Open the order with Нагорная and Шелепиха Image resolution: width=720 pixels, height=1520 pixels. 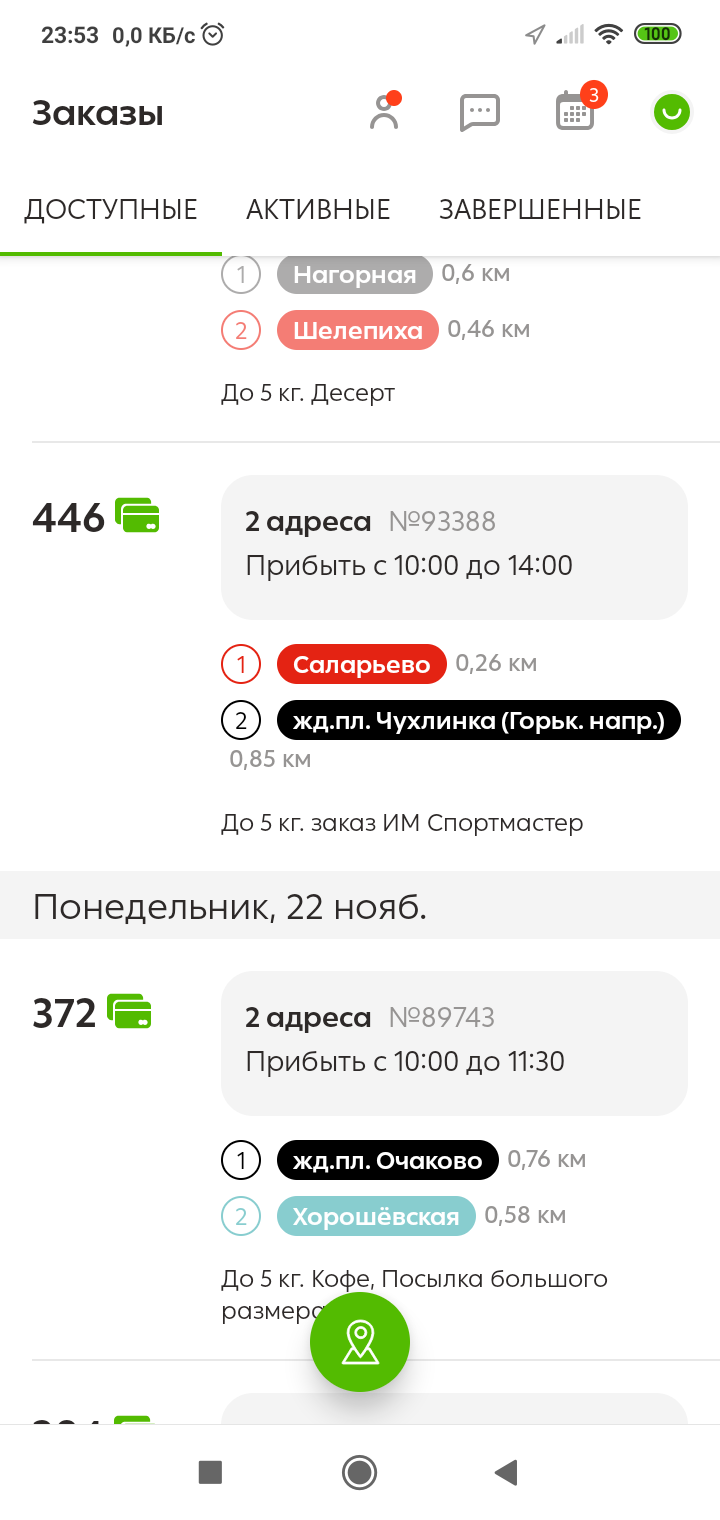click(400, 330)
